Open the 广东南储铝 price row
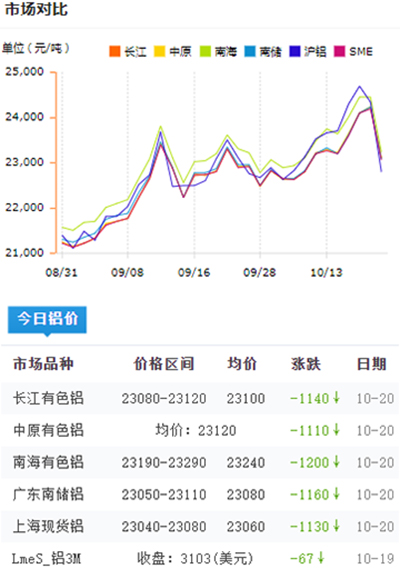Viewport: 400px width, 579px height. point(200,495)
